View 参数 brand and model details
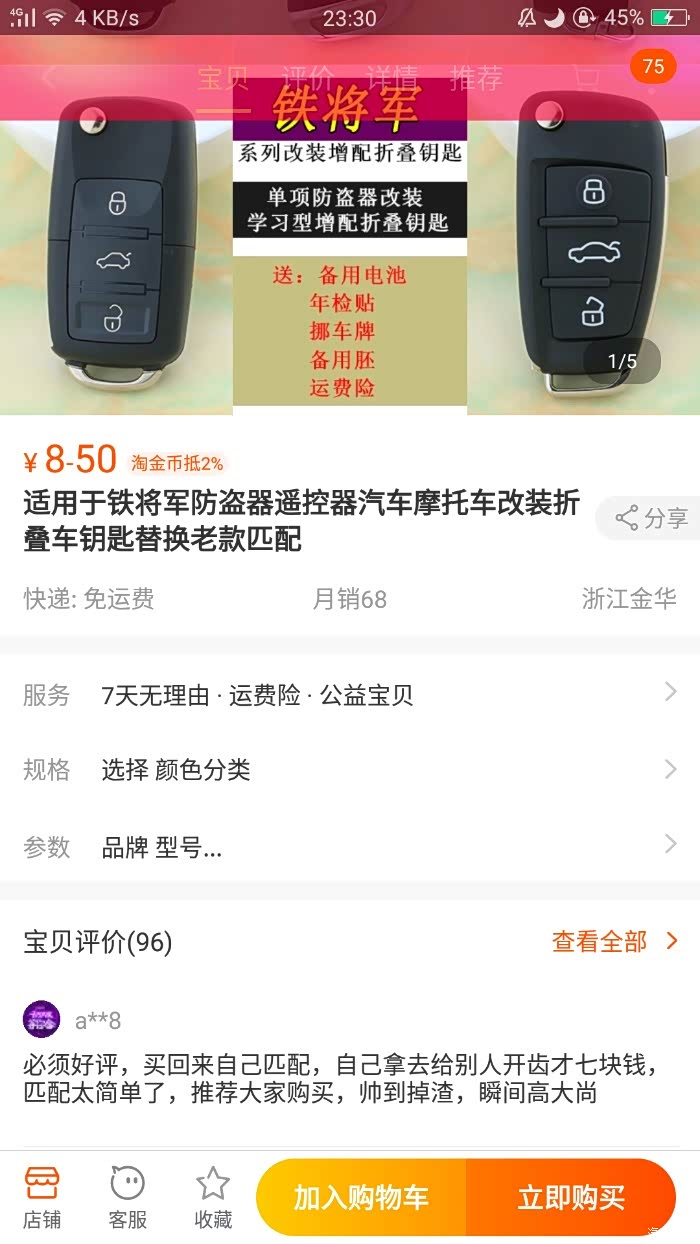Image resolution: width=700 pixels, height=1244 pixels. (350, 847)
